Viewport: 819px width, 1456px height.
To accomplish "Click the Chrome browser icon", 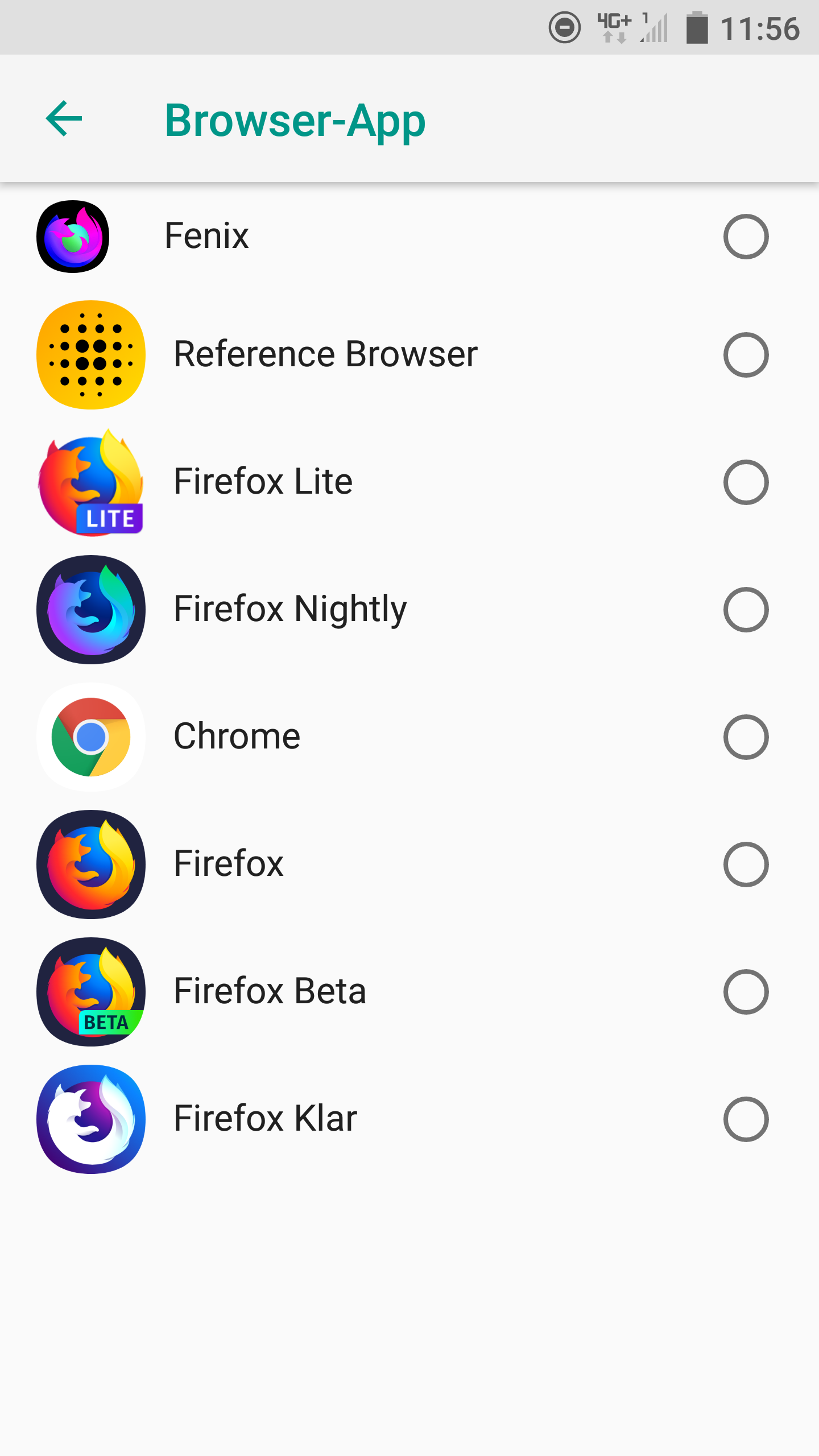I will point(91,736).
